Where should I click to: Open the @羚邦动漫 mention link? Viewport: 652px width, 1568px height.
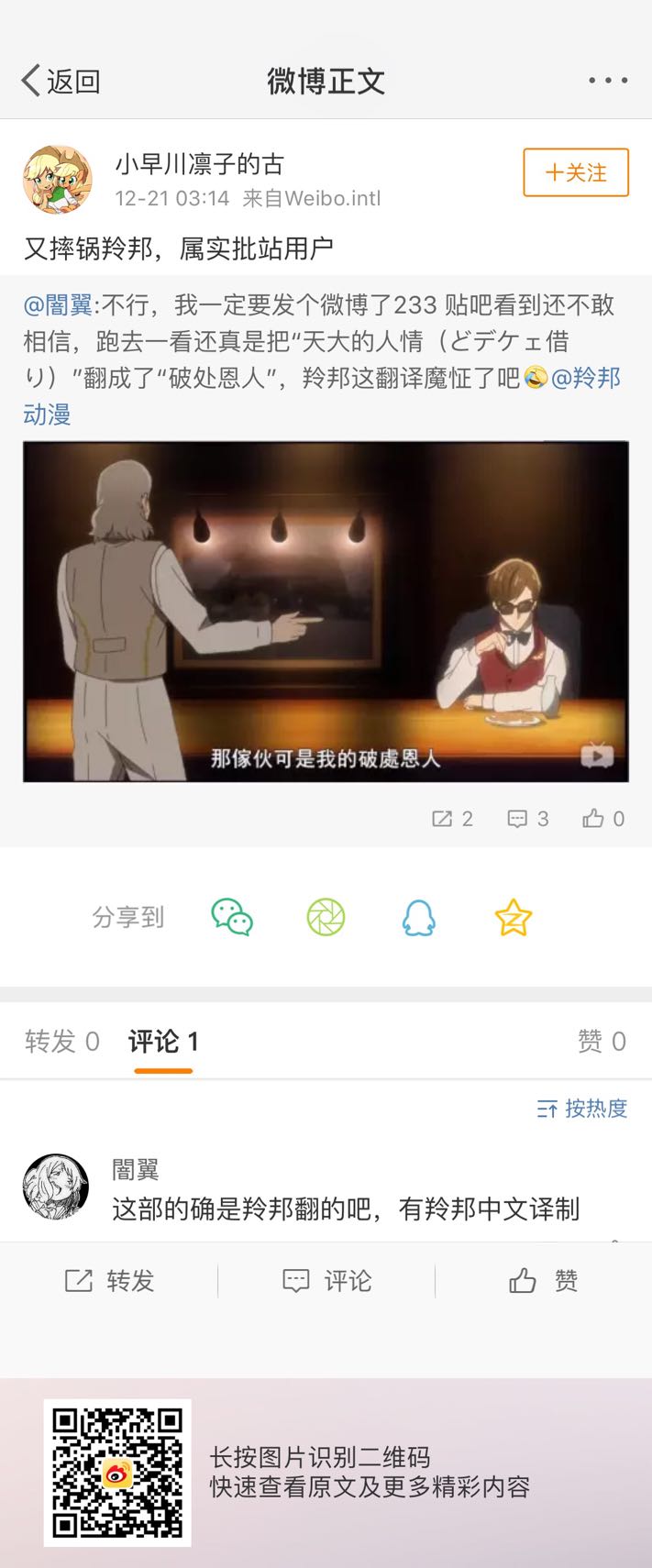585,378
